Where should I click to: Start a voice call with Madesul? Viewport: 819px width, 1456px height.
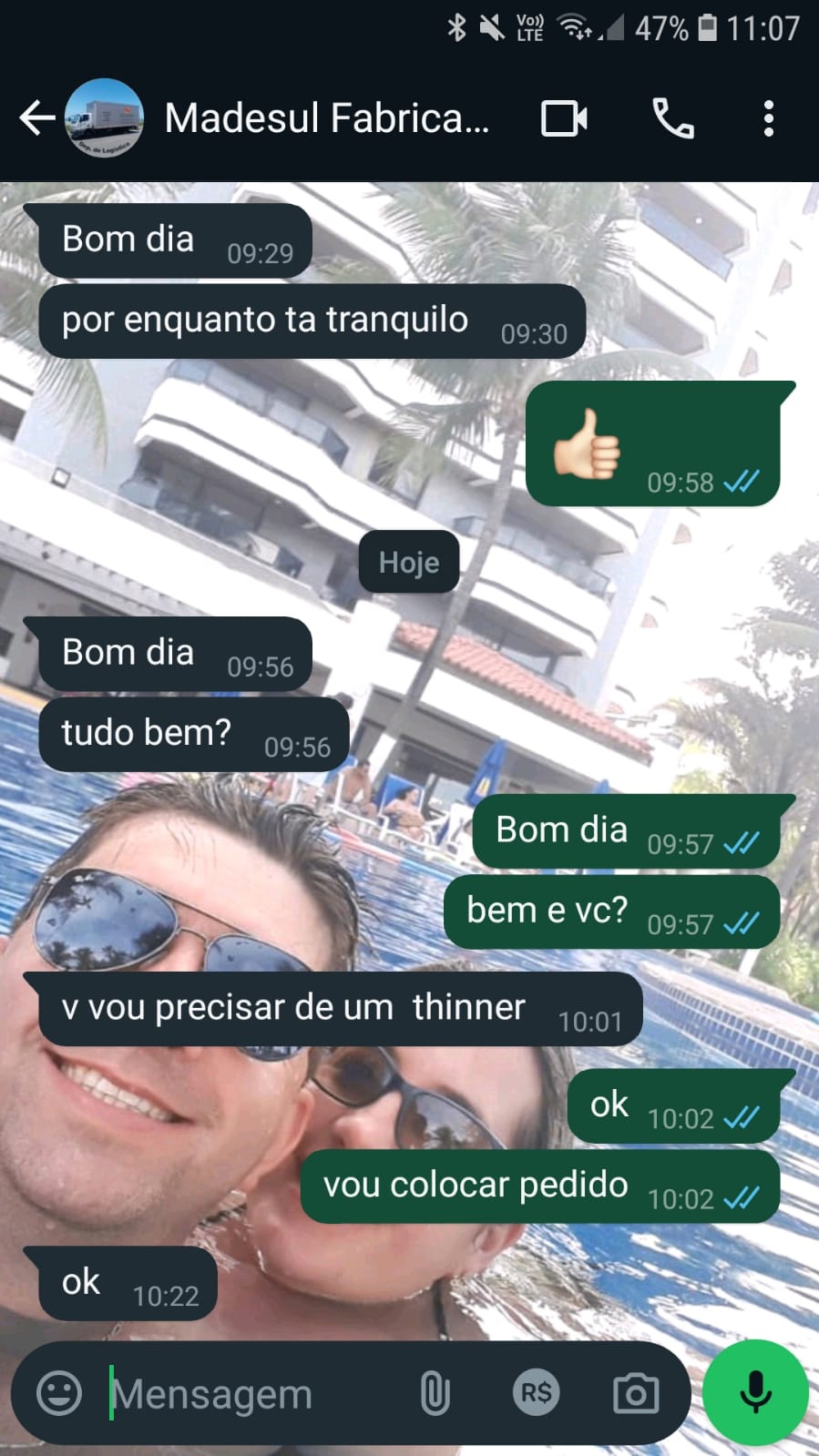pyautogui.click(x=673, y=118)
